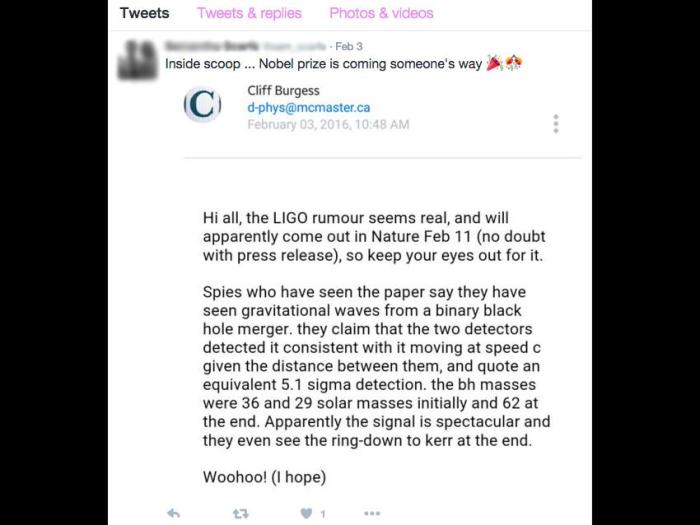Reply to the Nobel prize tweet
The height and width of the screenshot is (525, 700).
(x=174, y=513)
